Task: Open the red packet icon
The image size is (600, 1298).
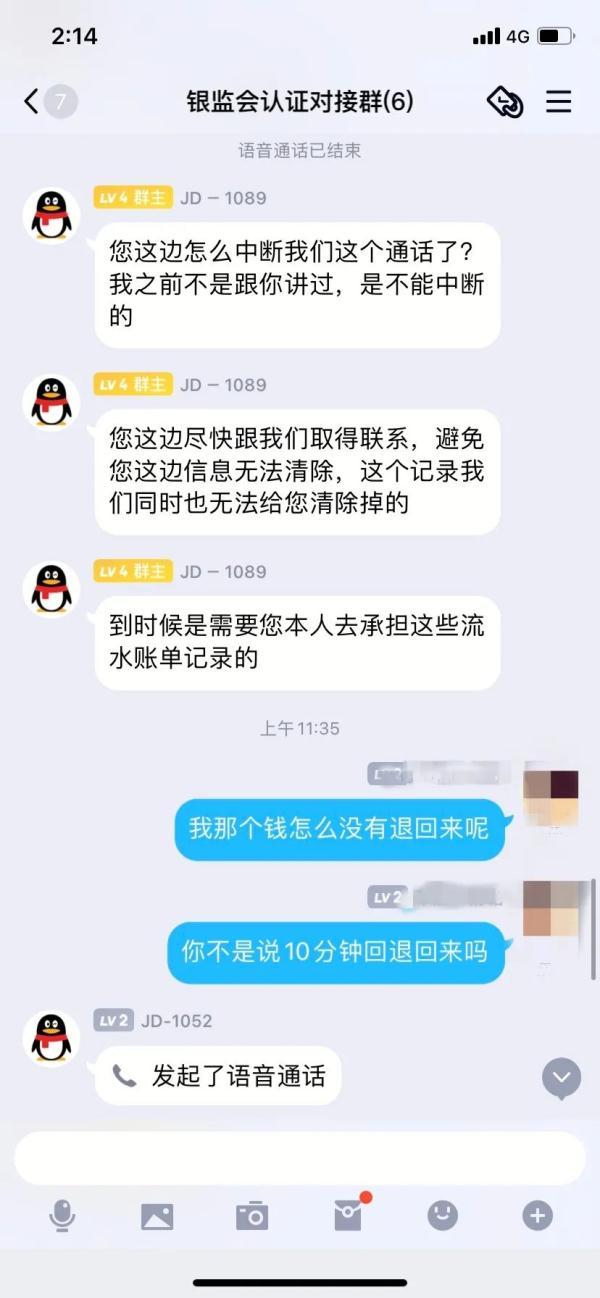Action: [x=348, y=1214]
